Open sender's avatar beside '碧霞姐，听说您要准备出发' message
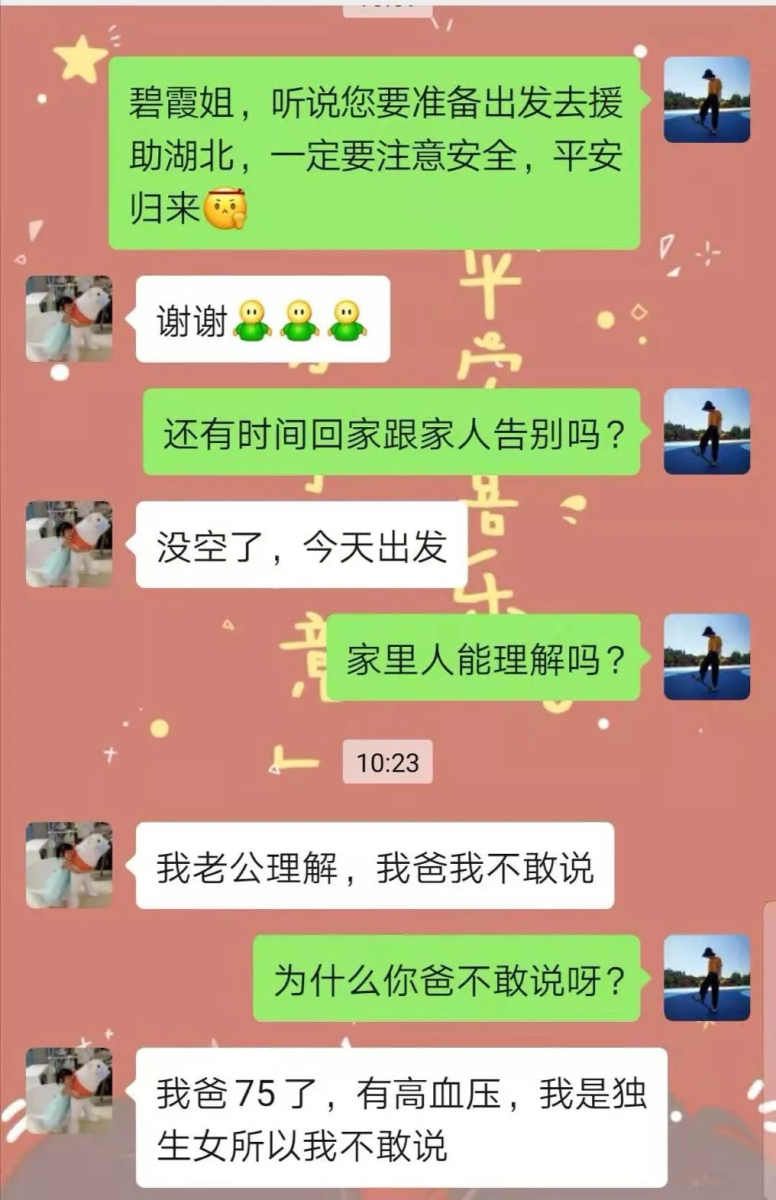Image resolution: width=776 pixels, height=1200 pixels. pyautogui.click(x=706, y=99)
